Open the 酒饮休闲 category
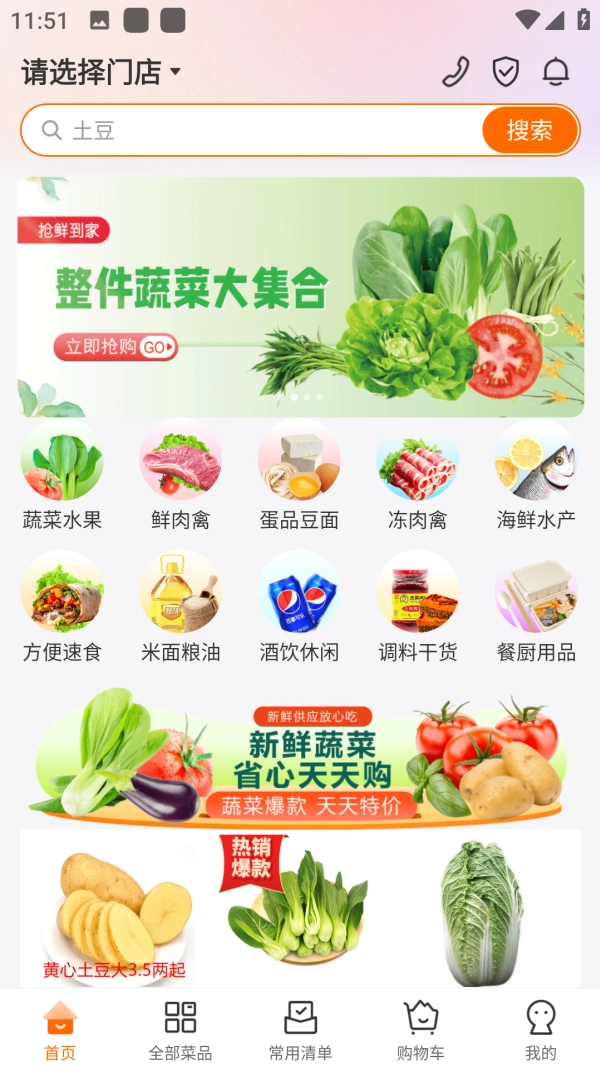 (x=299, y=607)
